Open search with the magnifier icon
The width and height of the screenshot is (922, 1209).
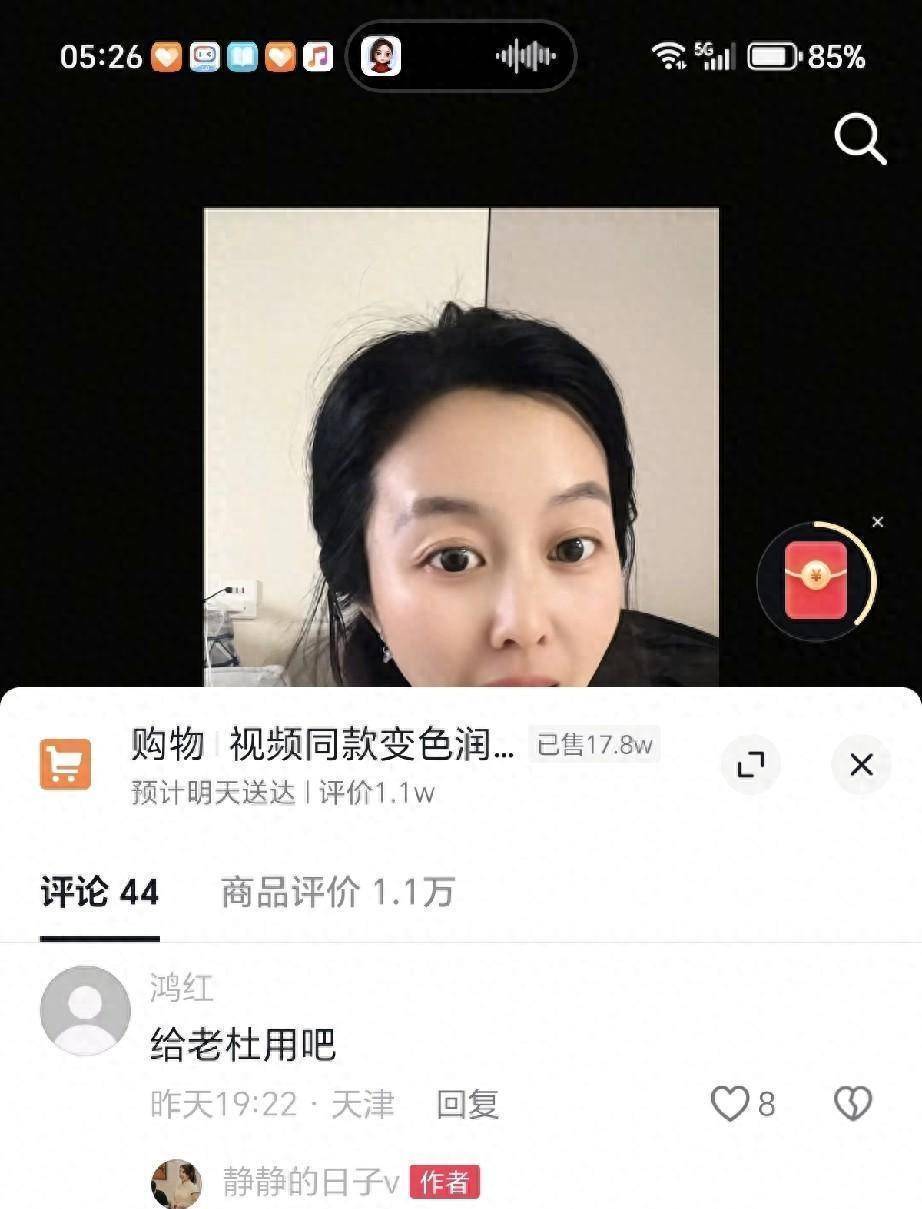860,140
